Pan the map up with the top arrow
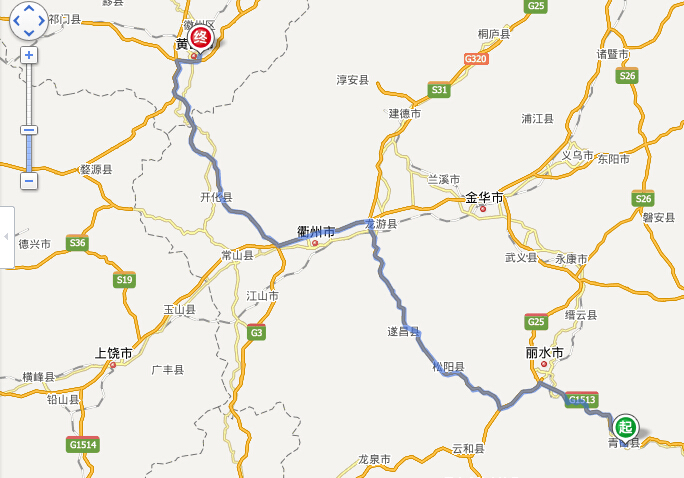 [x=29, y=9]
